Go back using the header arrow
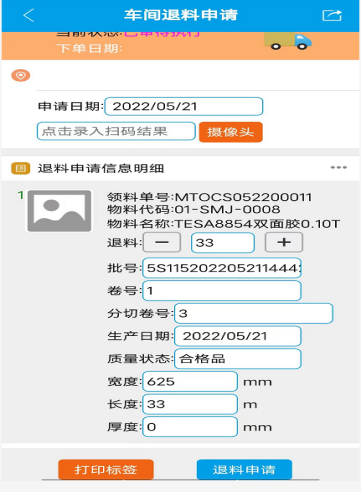361x493 pixels. point(29,15)
